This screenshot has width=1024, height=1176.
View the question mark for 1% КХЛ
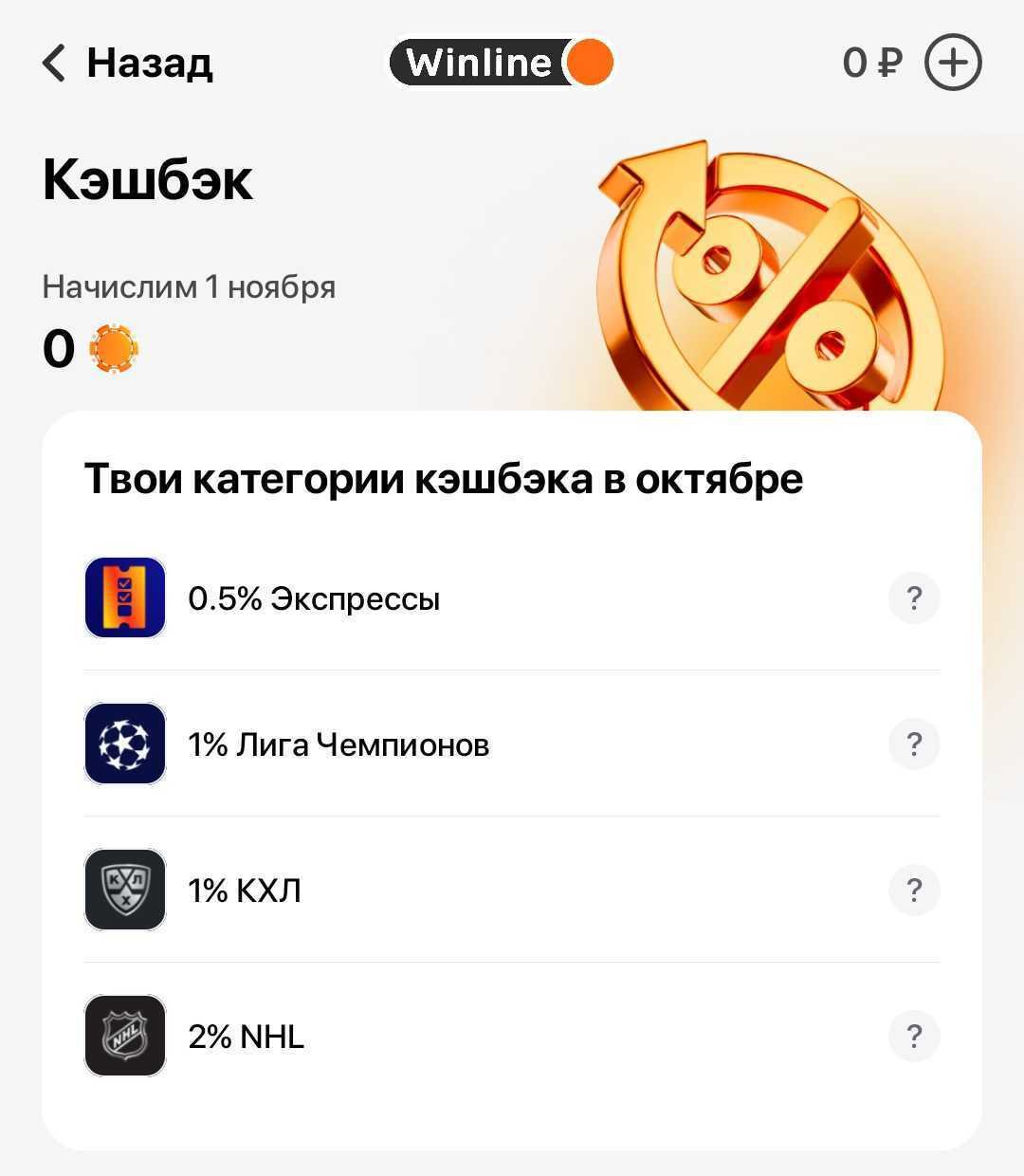914,891
